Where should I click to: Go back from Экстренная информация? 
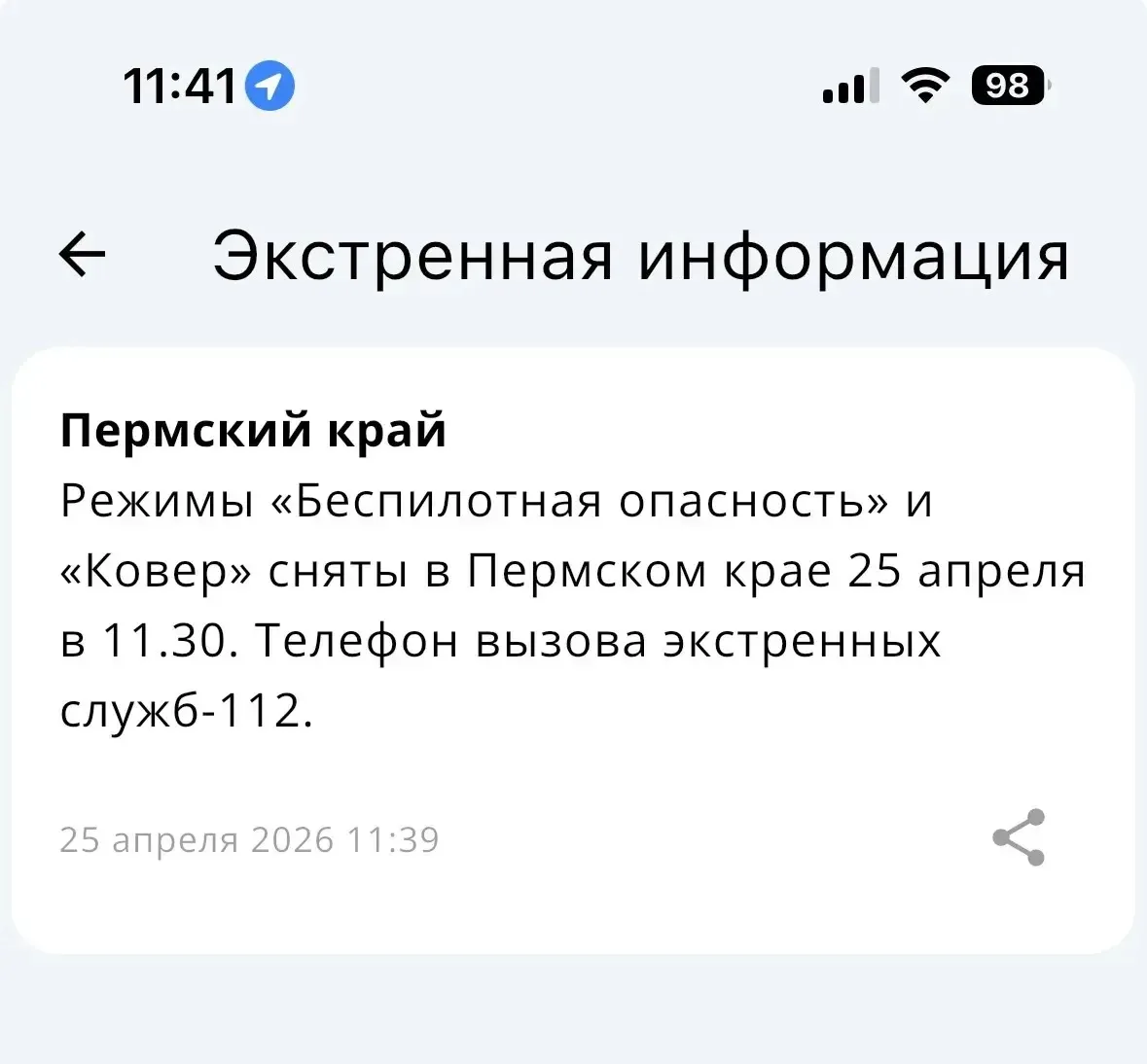click(83, 256)
